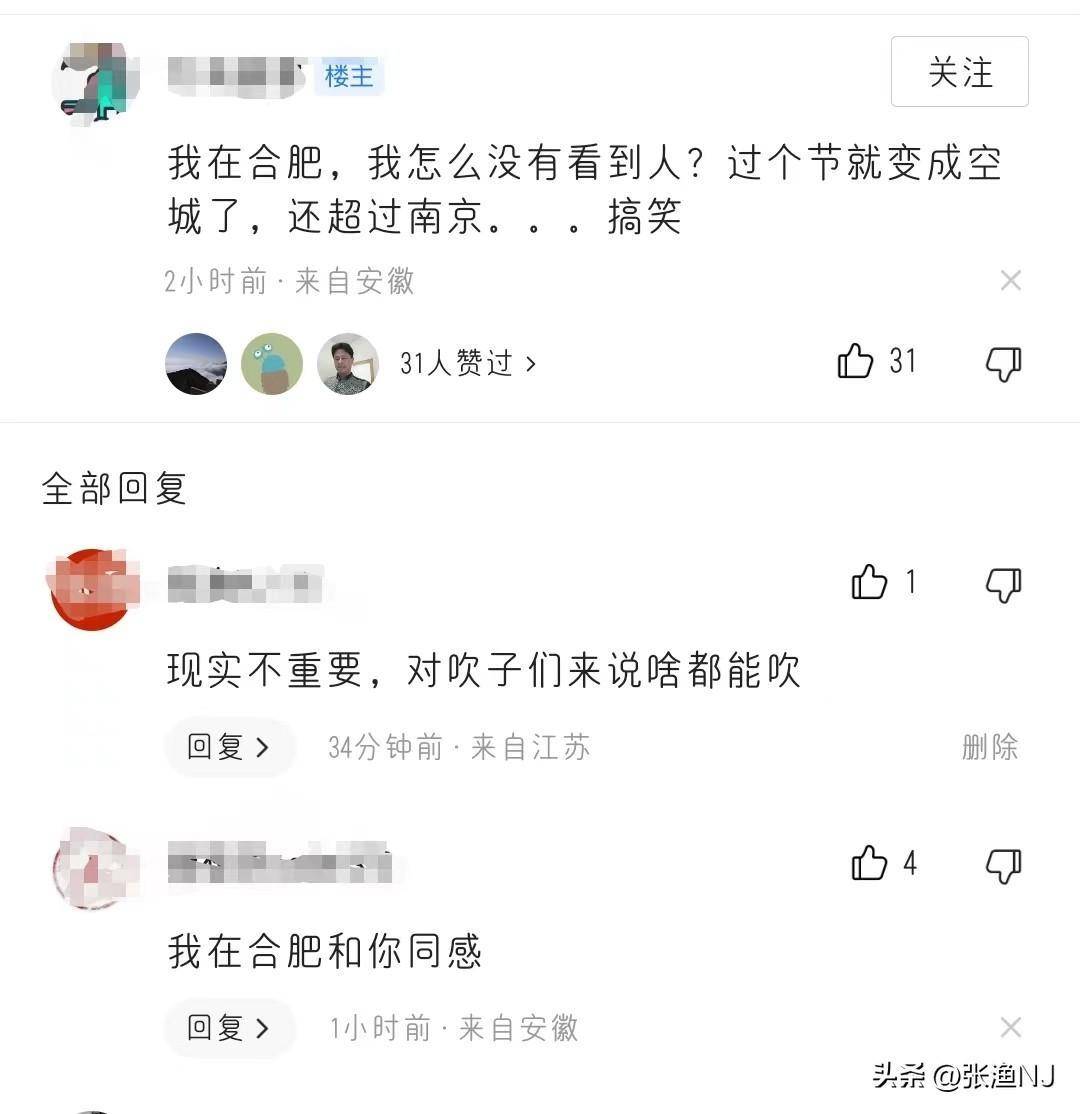Screen dimensions: 1080x1114
Task: Like the main comment with 31 likes
Action: 856,361
